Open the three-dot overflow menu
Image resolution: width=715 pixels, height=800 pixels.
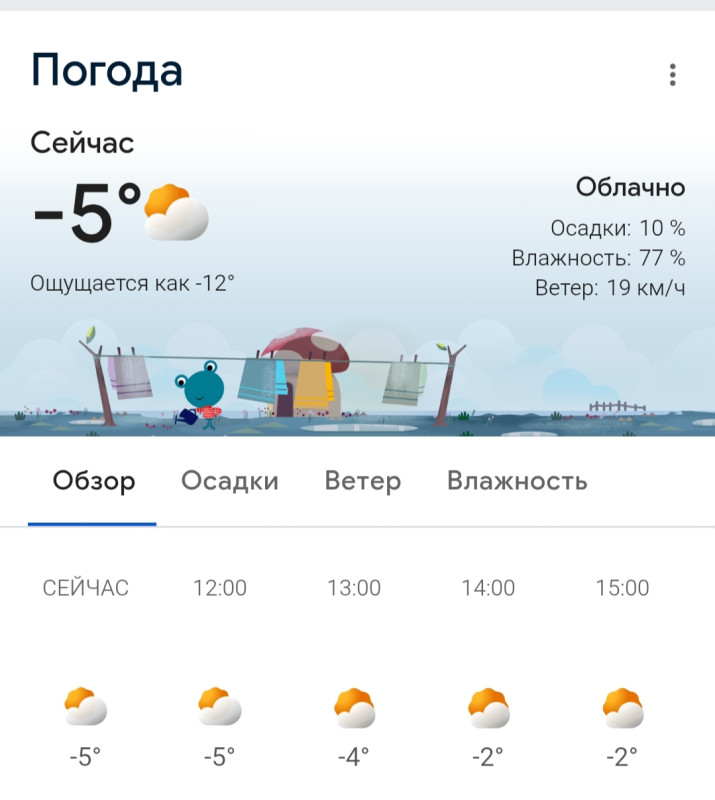coord(673,75)
